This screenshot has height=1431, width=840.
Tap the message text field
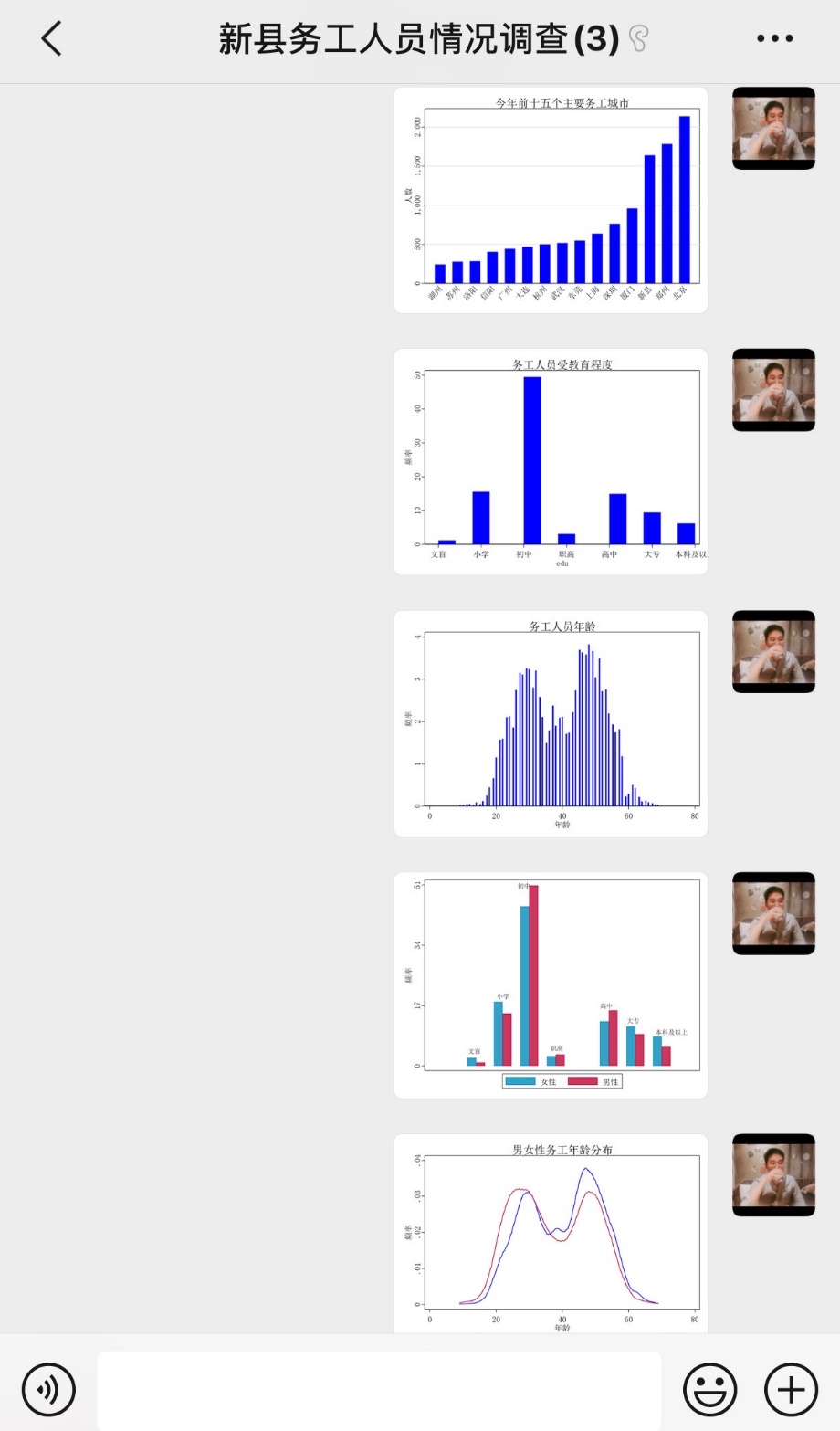pyautogui.click(x=379, y=1389)
